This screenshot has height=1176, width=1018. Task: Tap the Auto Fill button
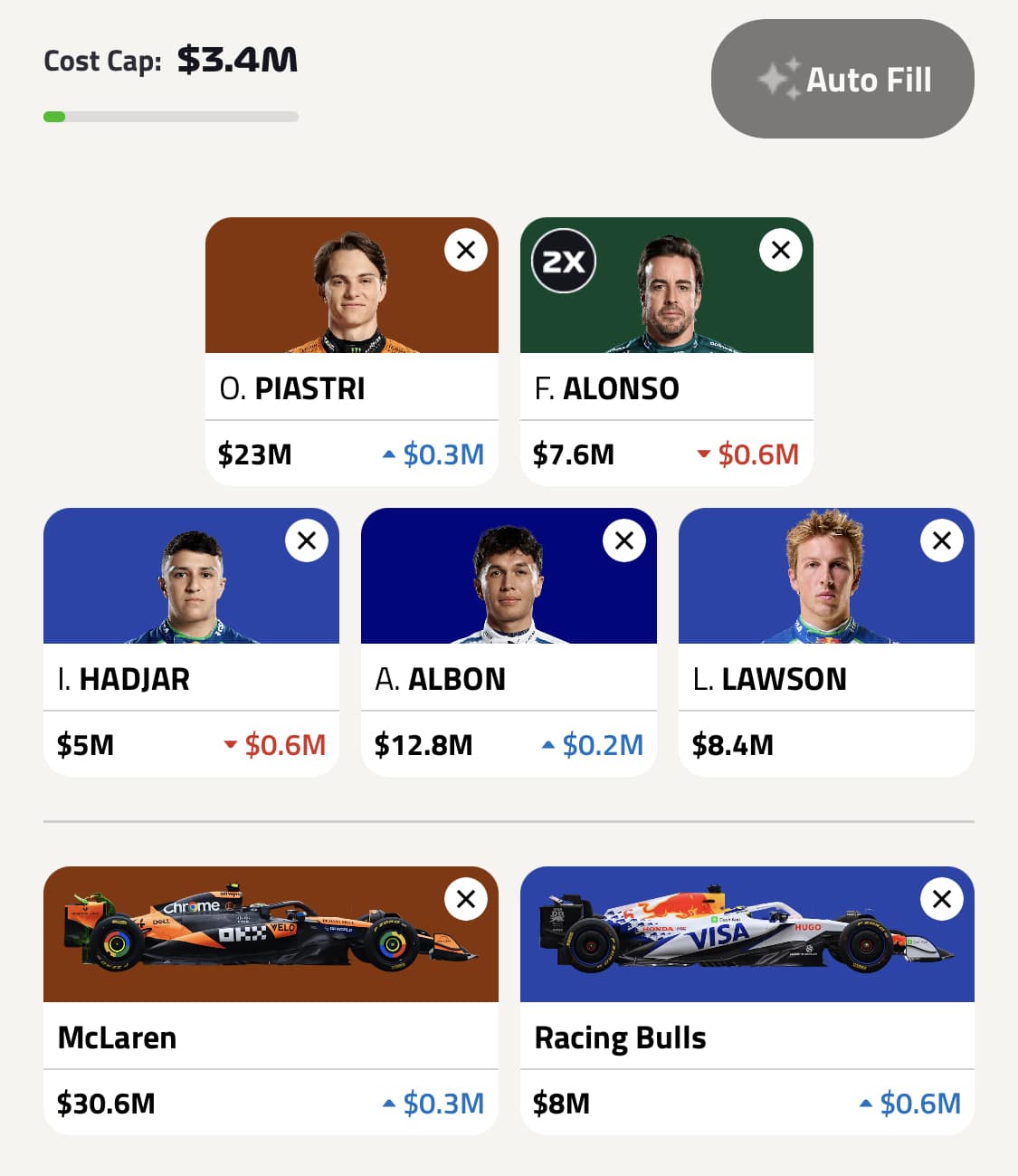(842, 80)
